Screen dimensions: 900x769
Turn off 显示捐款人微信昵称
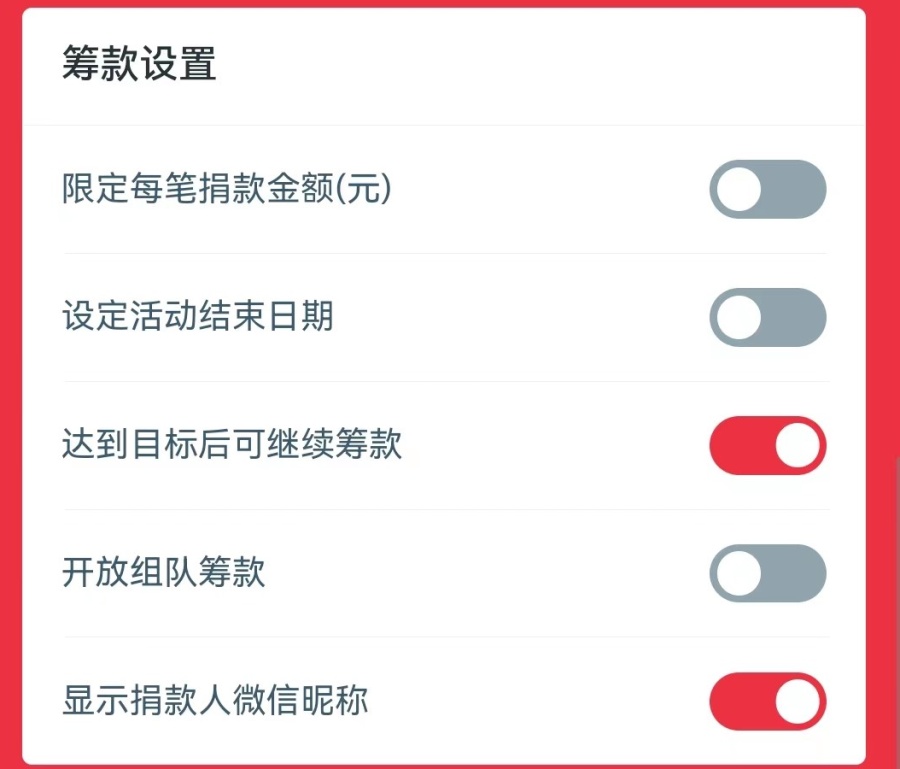pyautogui.click(x=767, y=701)
